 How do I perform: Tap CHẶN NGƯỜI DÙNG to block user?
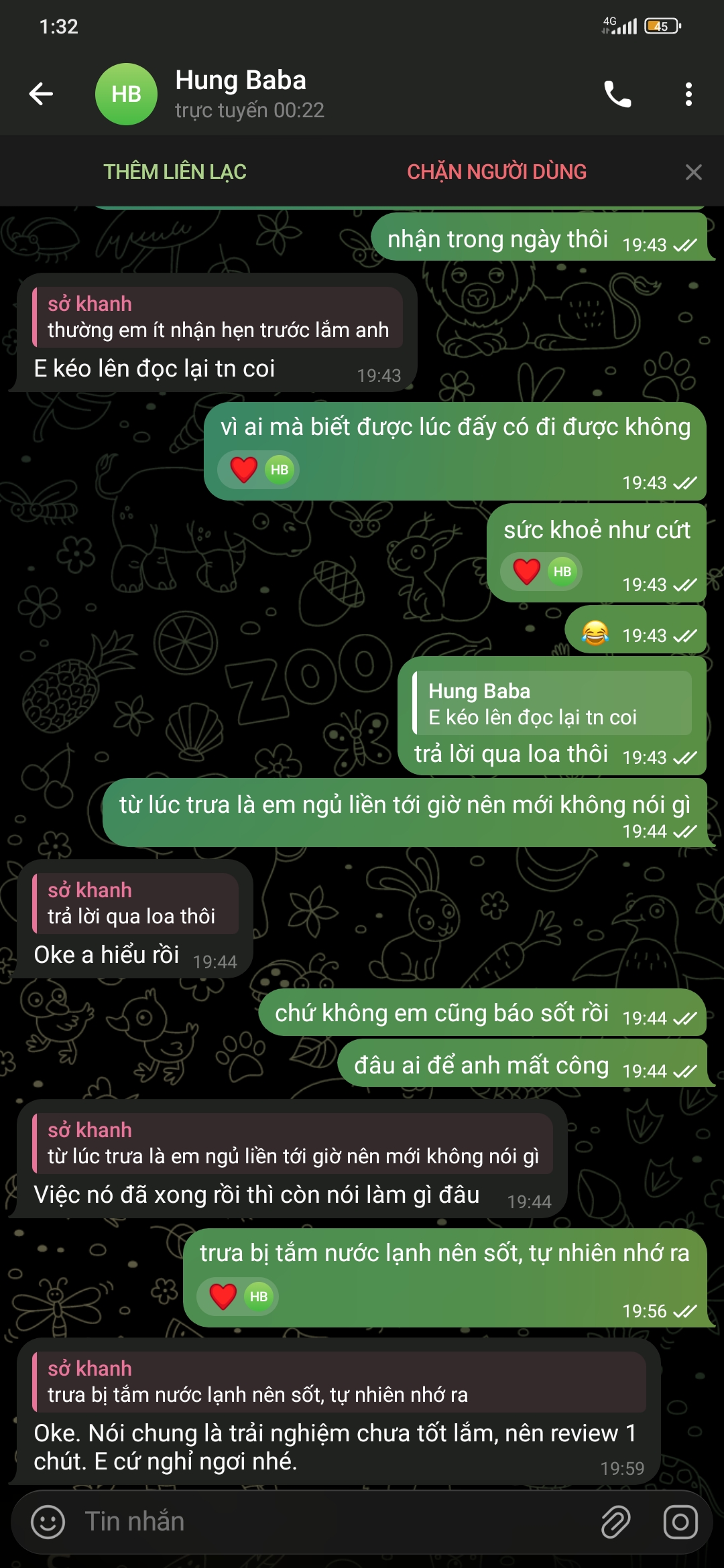tap(497, 172)
